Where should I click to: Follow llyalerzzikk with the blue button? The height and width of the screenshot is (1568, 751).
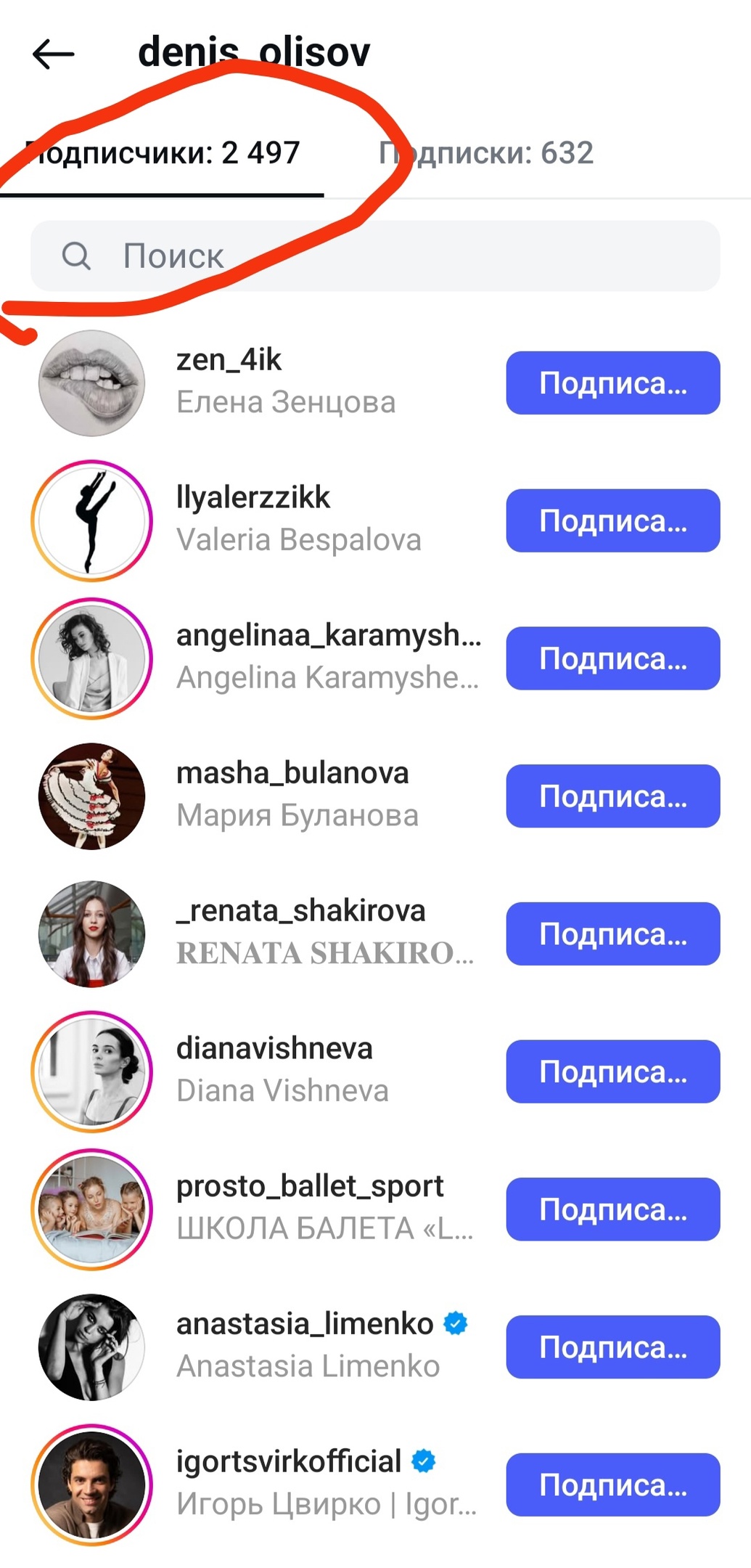[x=613, y=520]
